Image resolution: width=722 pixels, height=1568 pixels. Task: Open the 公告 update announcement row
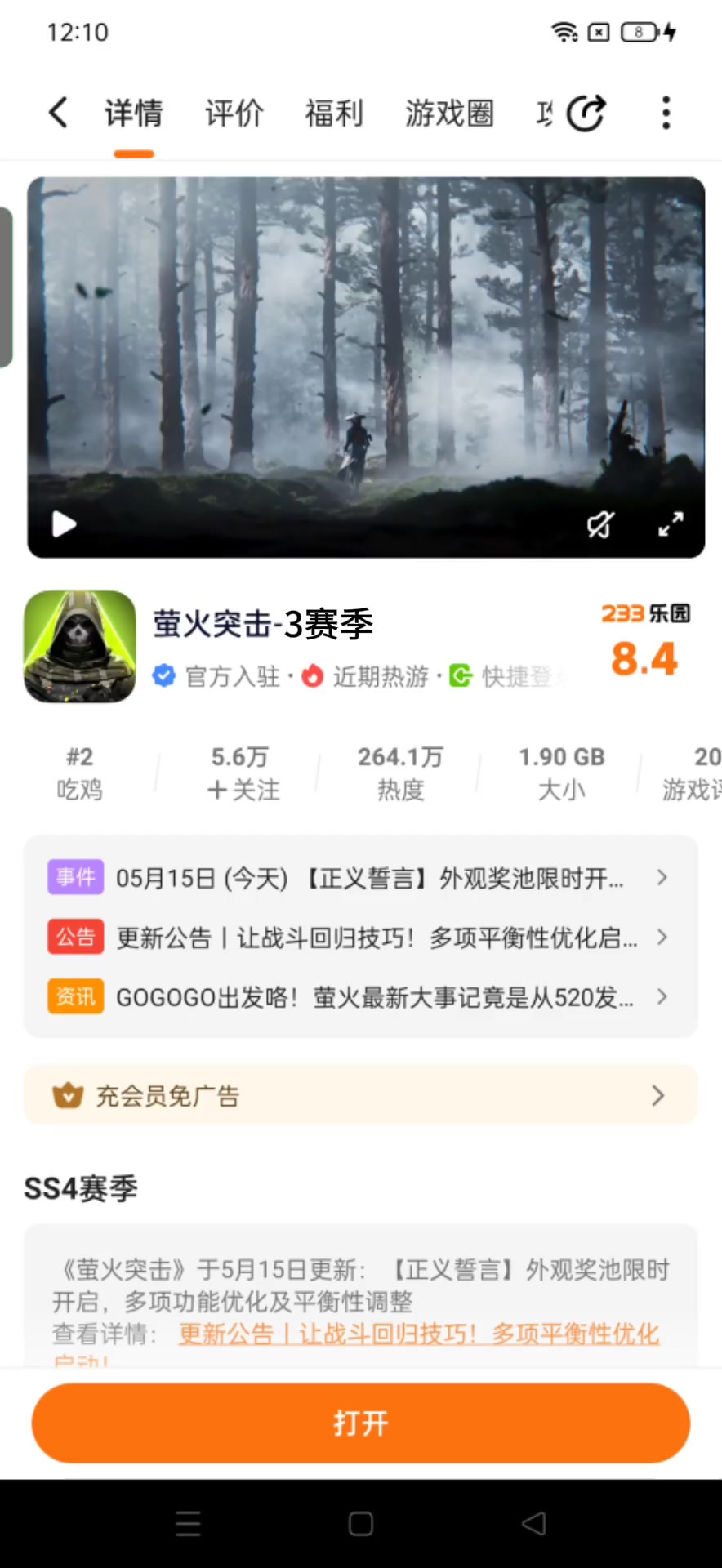(x=360, y=938)
